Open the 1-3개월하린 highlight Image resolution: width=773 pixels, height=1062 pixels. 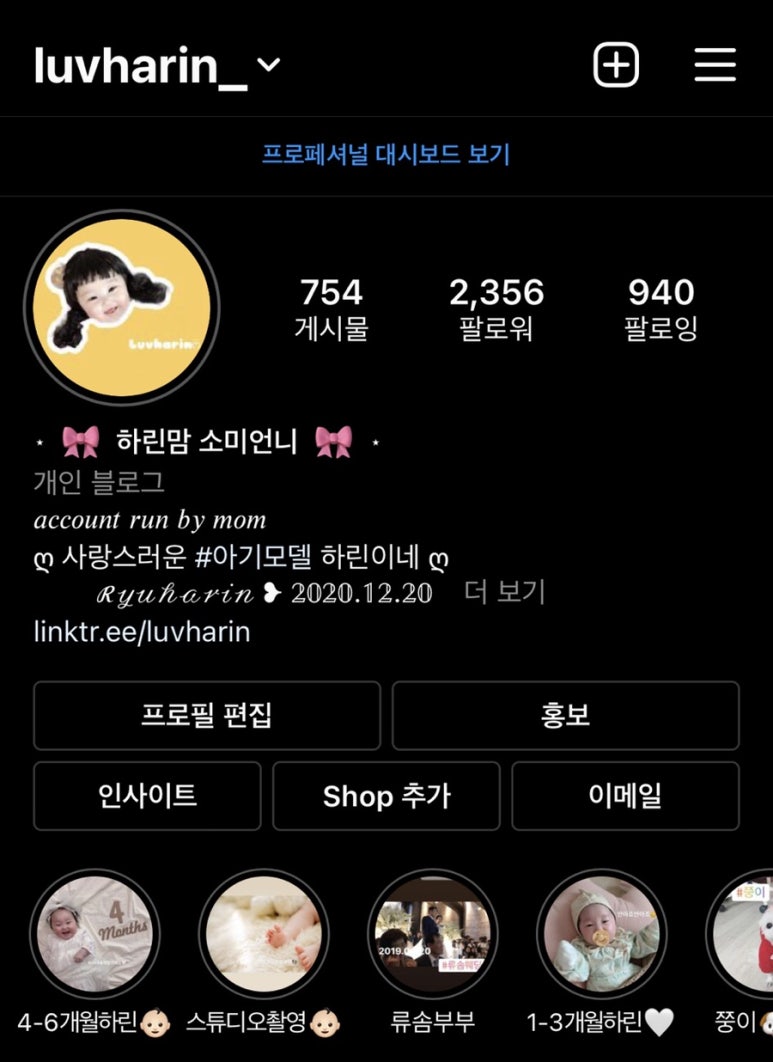pyautogui.click(x=600, y=934)
